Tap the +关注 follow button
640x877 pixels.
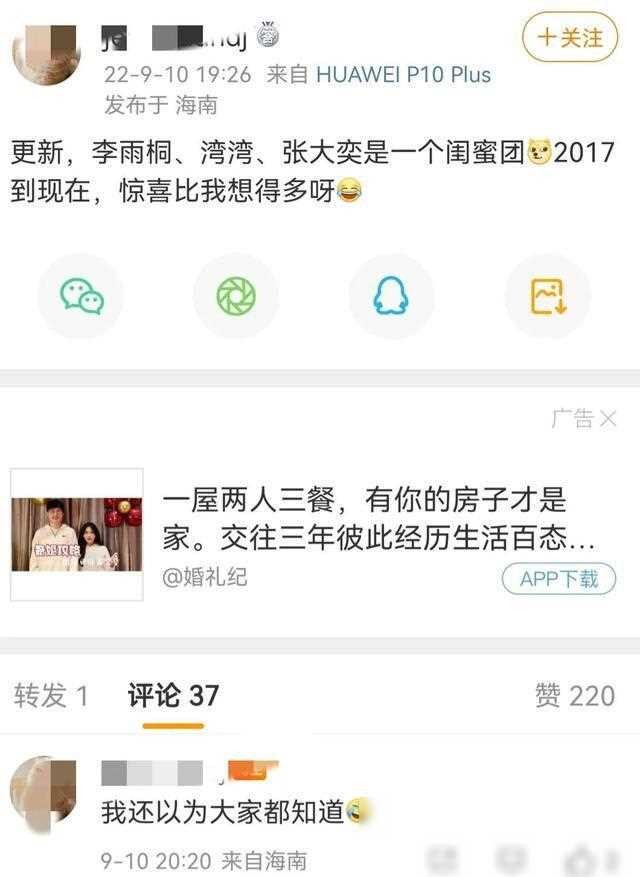click(x=570, y=38)
